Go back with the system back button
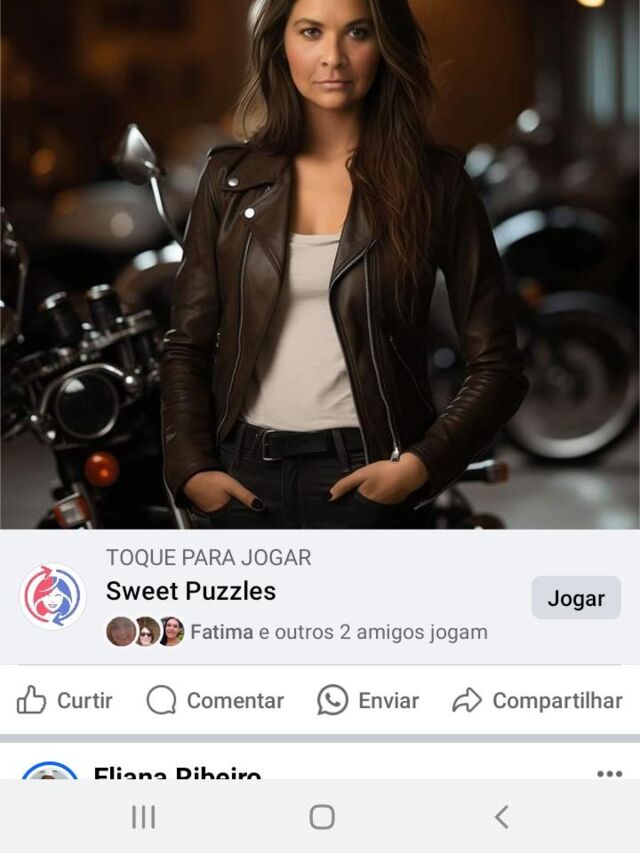 coord(501,817)
